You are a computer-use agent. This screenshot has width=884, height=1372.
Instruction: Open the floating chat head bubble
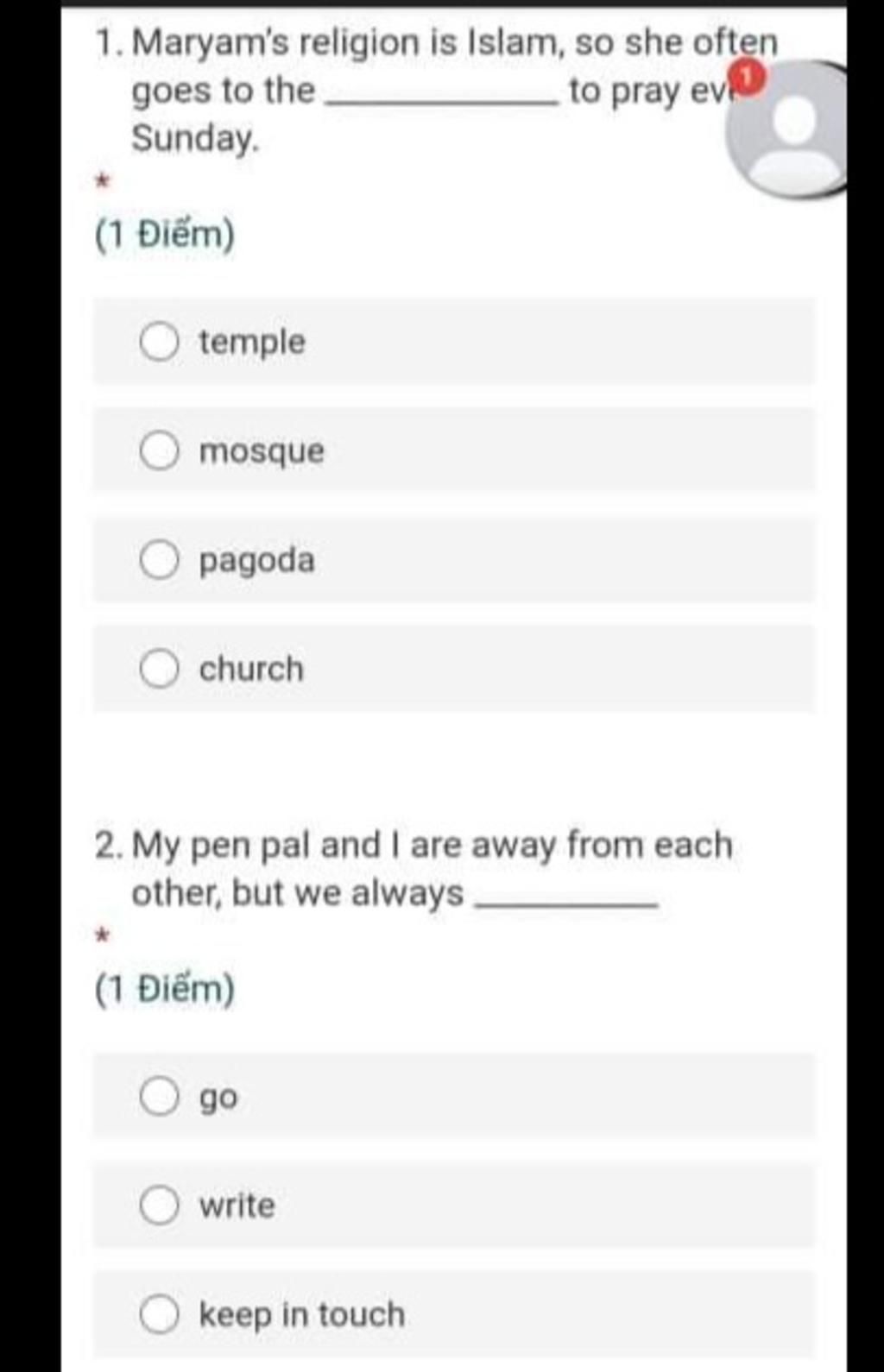pyautogui.click(x=790, y=129)
